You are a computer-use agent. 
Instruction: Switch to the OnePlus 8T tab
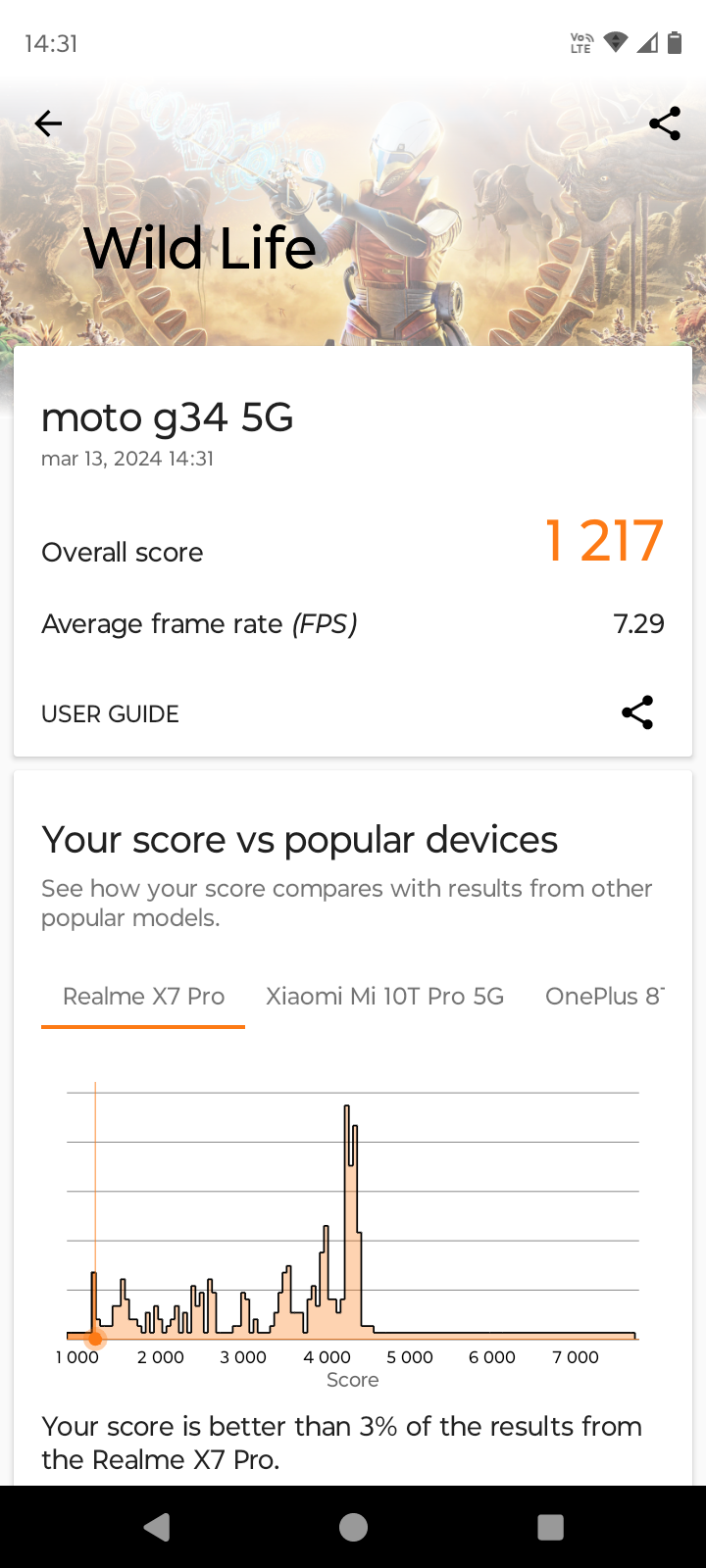click(x=605, y=997)
